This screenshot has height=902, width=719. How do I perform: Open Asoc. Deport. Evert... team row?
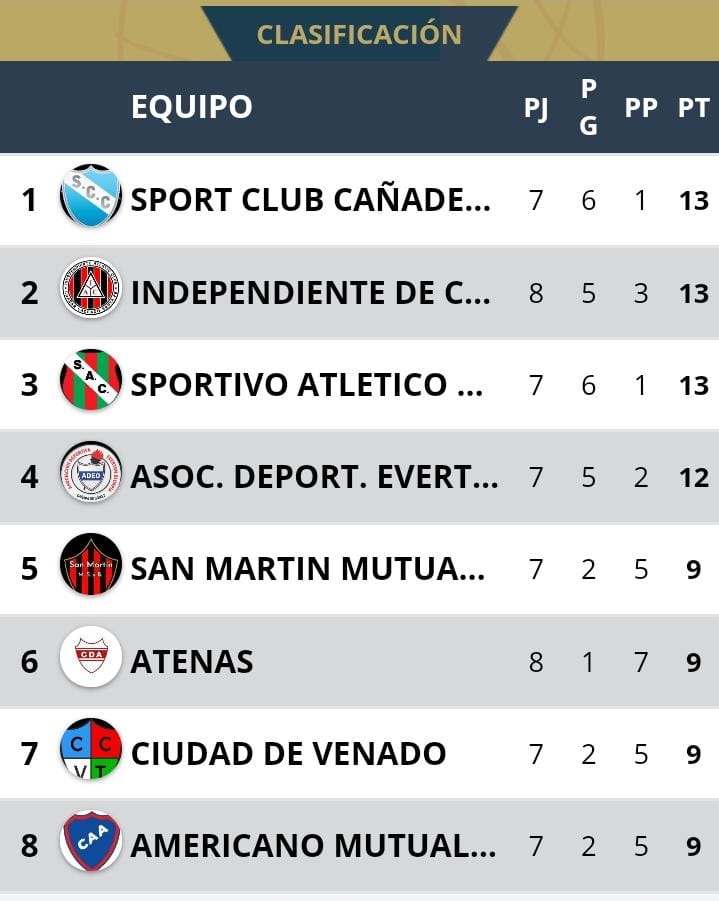(314, 477)
